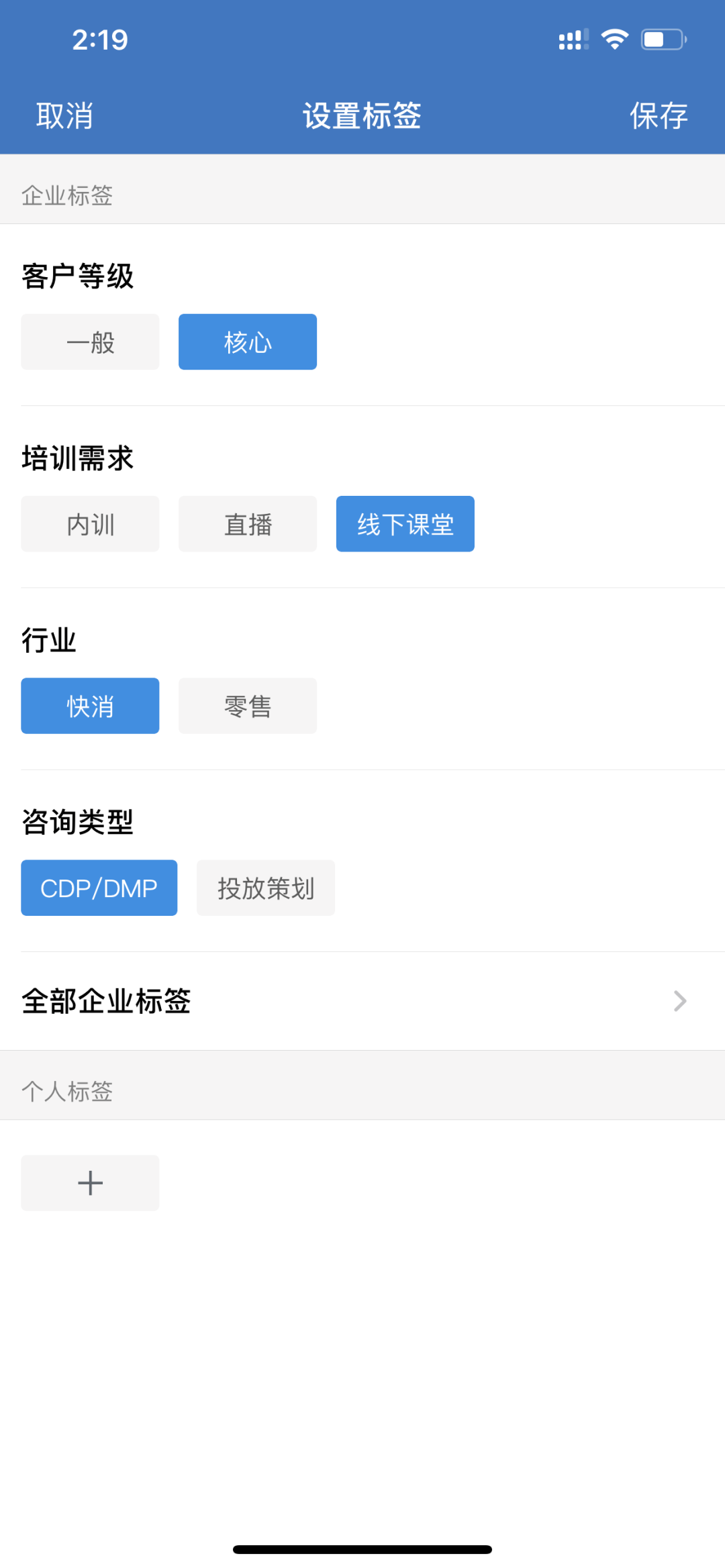The width and height of the screenshot is (725, 1568).
Task: Toggle the 线下课堂 tag
Action: (x=405, y=524)
